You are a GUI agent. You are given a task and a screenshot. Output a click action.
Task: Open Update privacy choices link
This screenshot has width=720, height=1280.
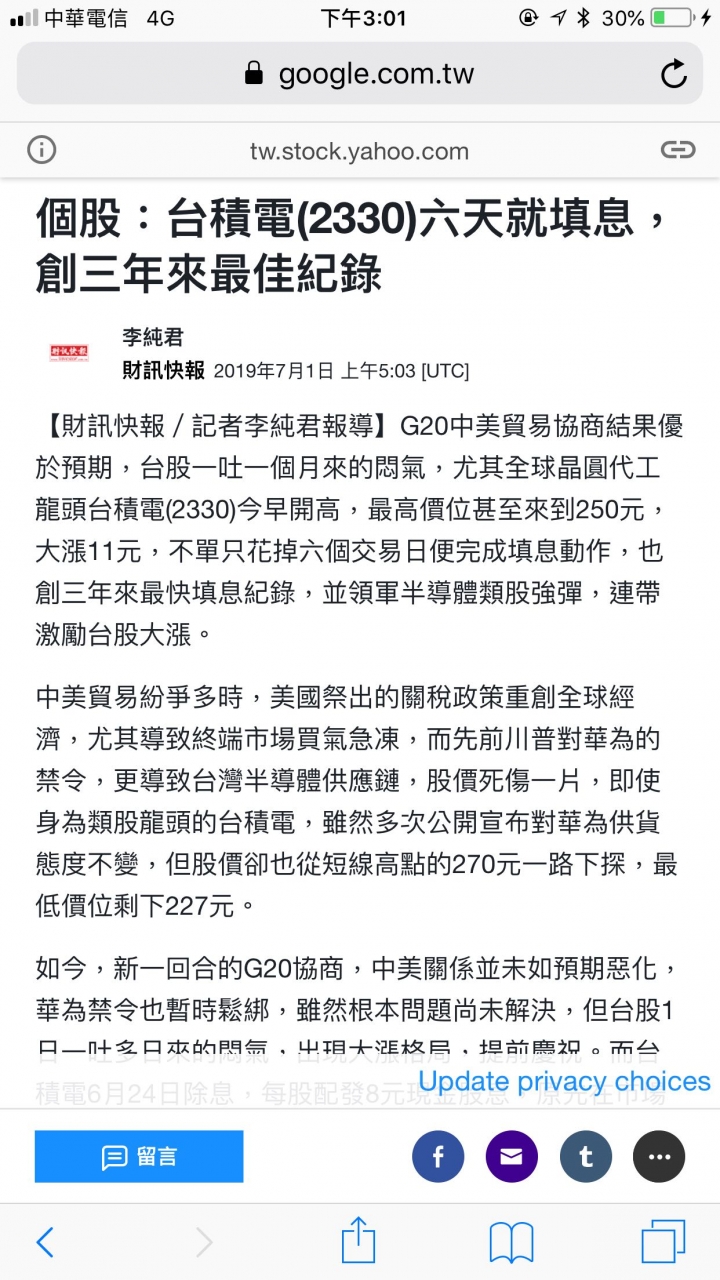[564, 1082]
